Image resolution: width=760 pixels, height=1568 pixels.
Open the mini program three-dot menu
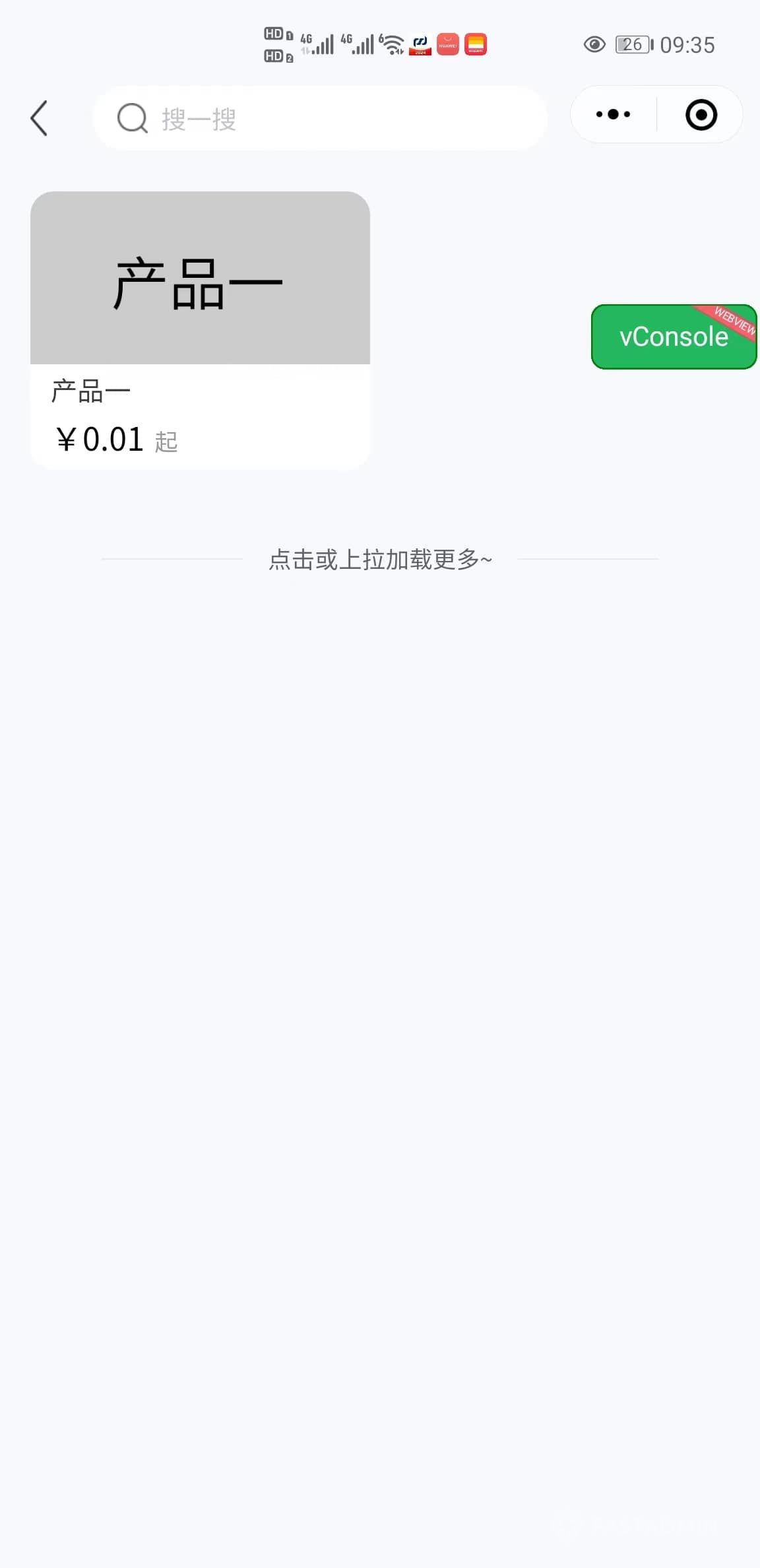pyautogui.click(x=613, y=115)
